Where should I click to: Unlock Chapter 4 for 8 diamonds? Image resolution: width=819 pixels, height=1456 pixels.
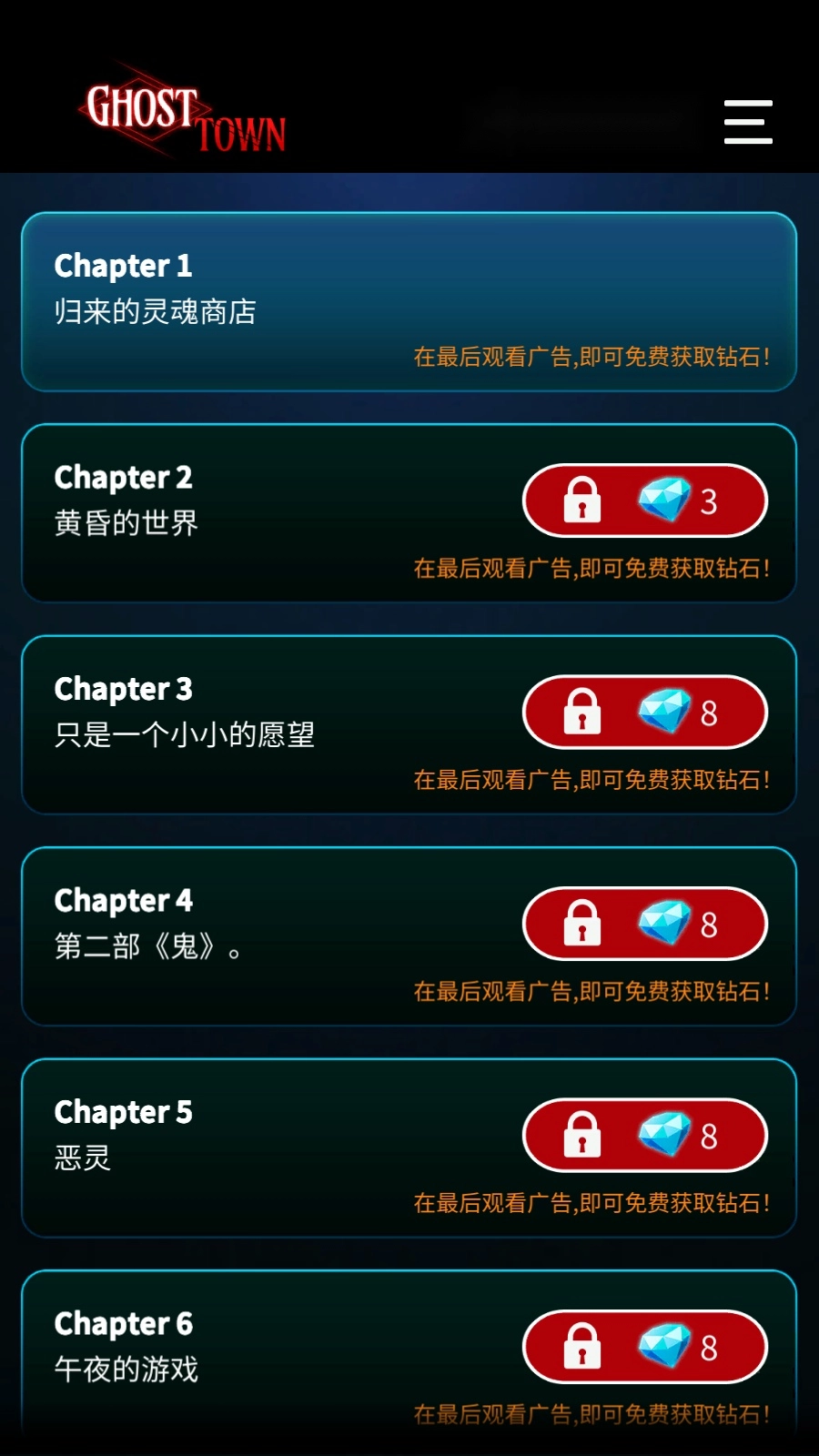[x=645, y=924]
